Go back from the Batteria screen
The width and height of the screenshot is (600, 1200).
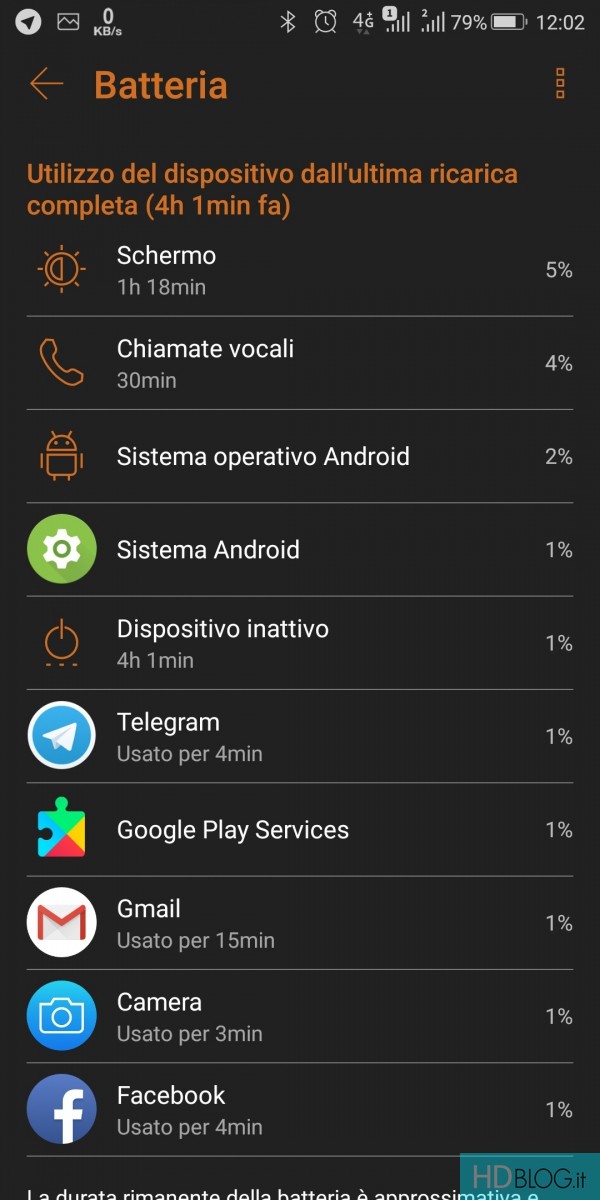(46, 84)
